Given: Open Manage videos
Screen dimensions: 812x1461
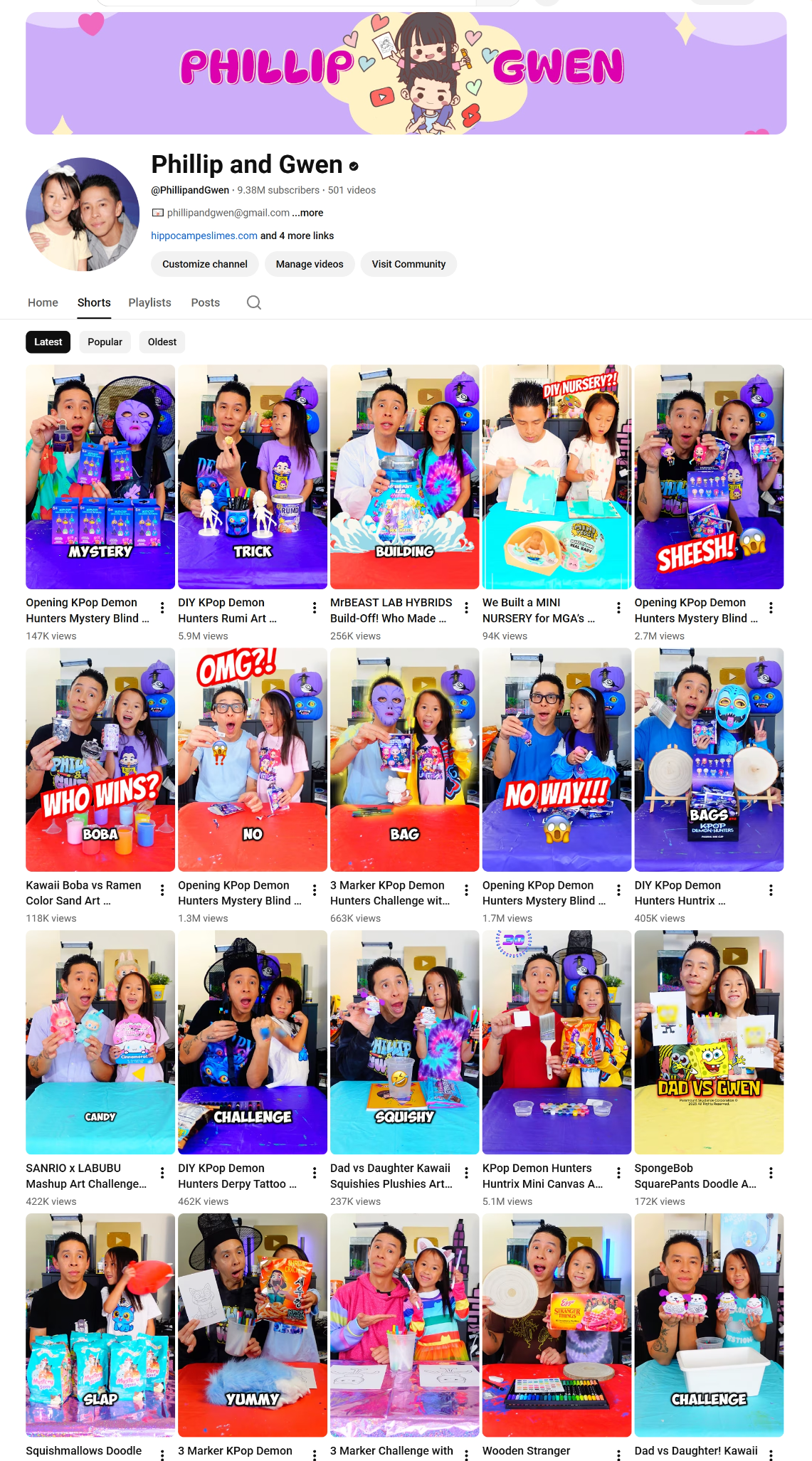Looking at the screenshot, I should click(310, 264).
